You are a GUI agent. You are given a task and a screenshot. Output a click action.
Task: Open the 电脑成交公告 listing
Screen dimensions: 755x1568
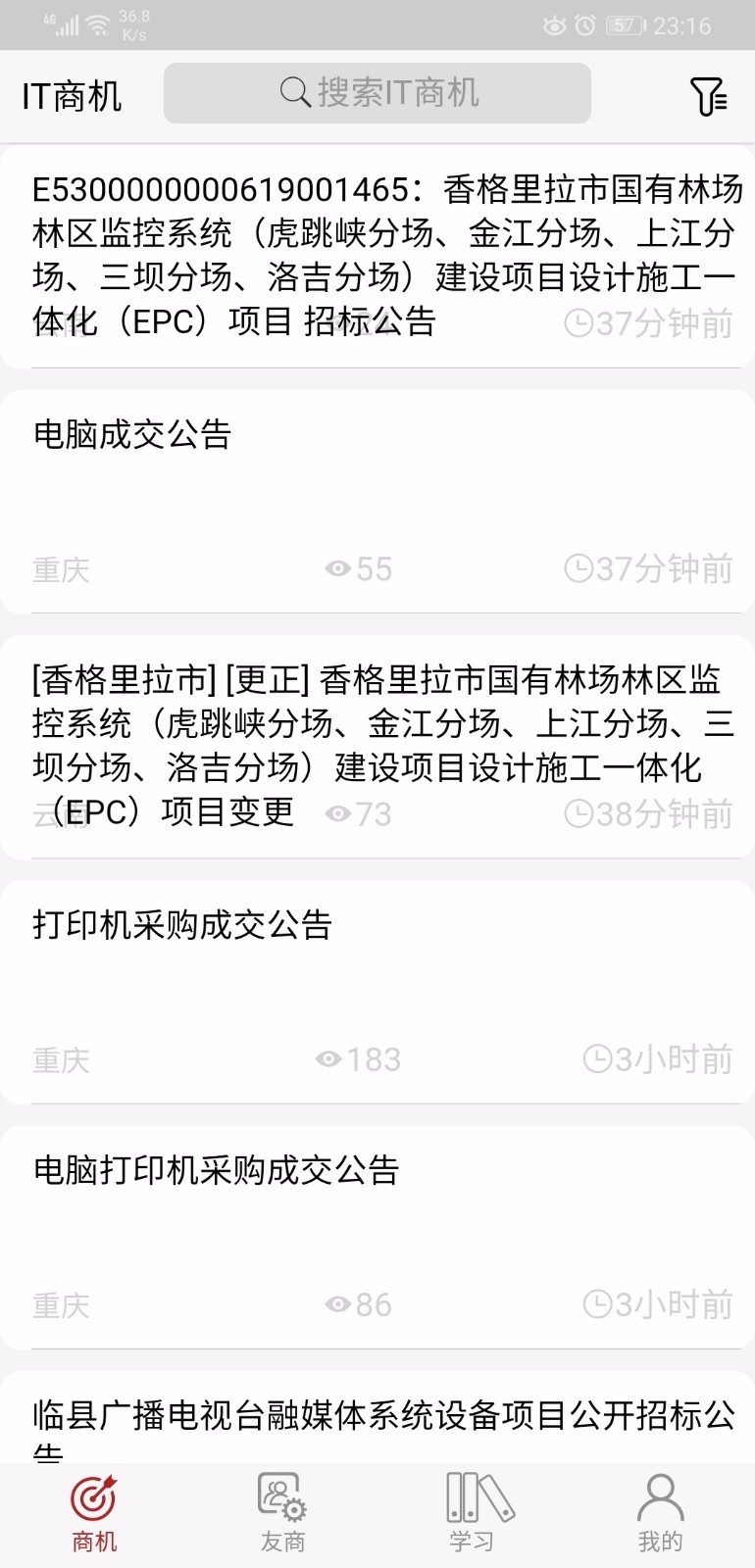click(377, 503)
